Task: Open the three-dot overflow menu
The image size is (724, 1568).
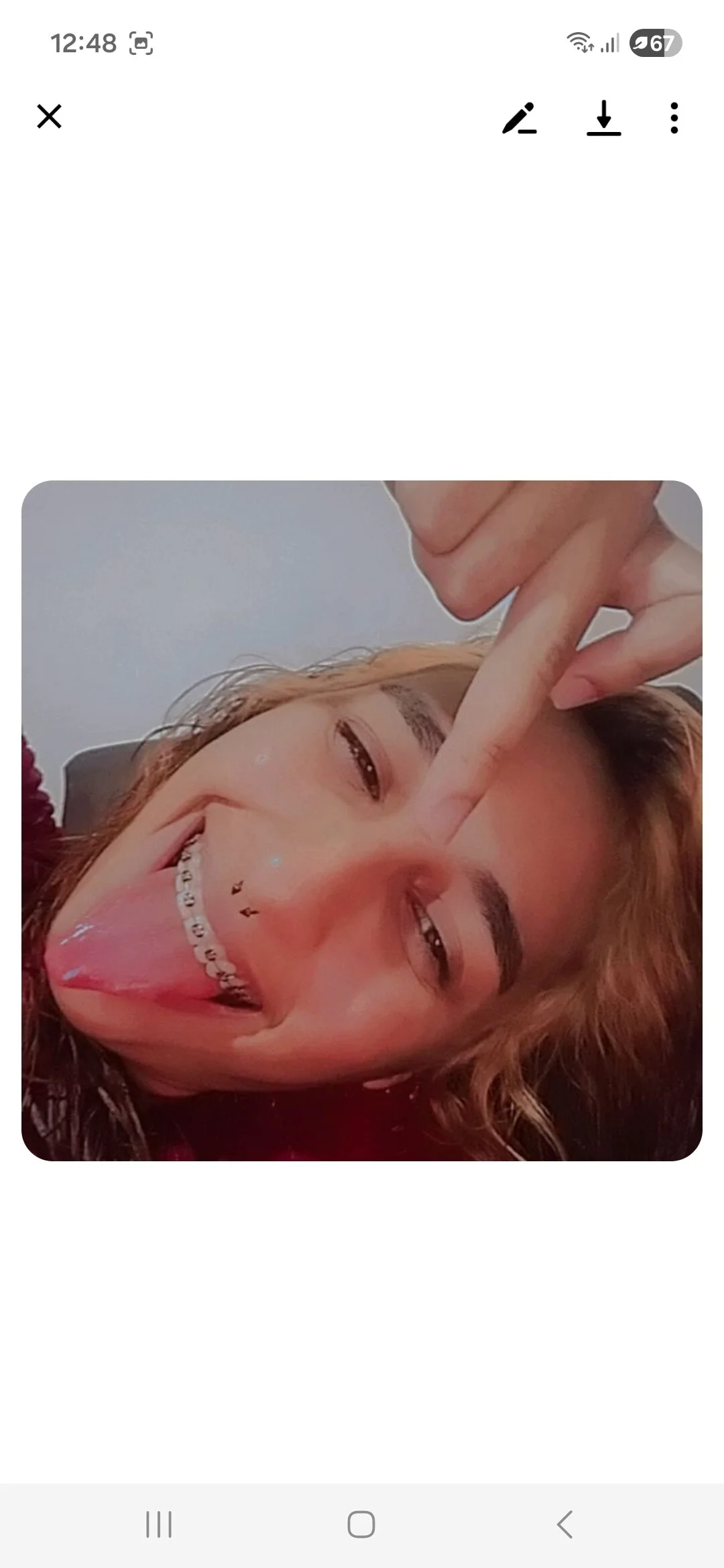Action: pyautogui.click(x=674, y=118)
